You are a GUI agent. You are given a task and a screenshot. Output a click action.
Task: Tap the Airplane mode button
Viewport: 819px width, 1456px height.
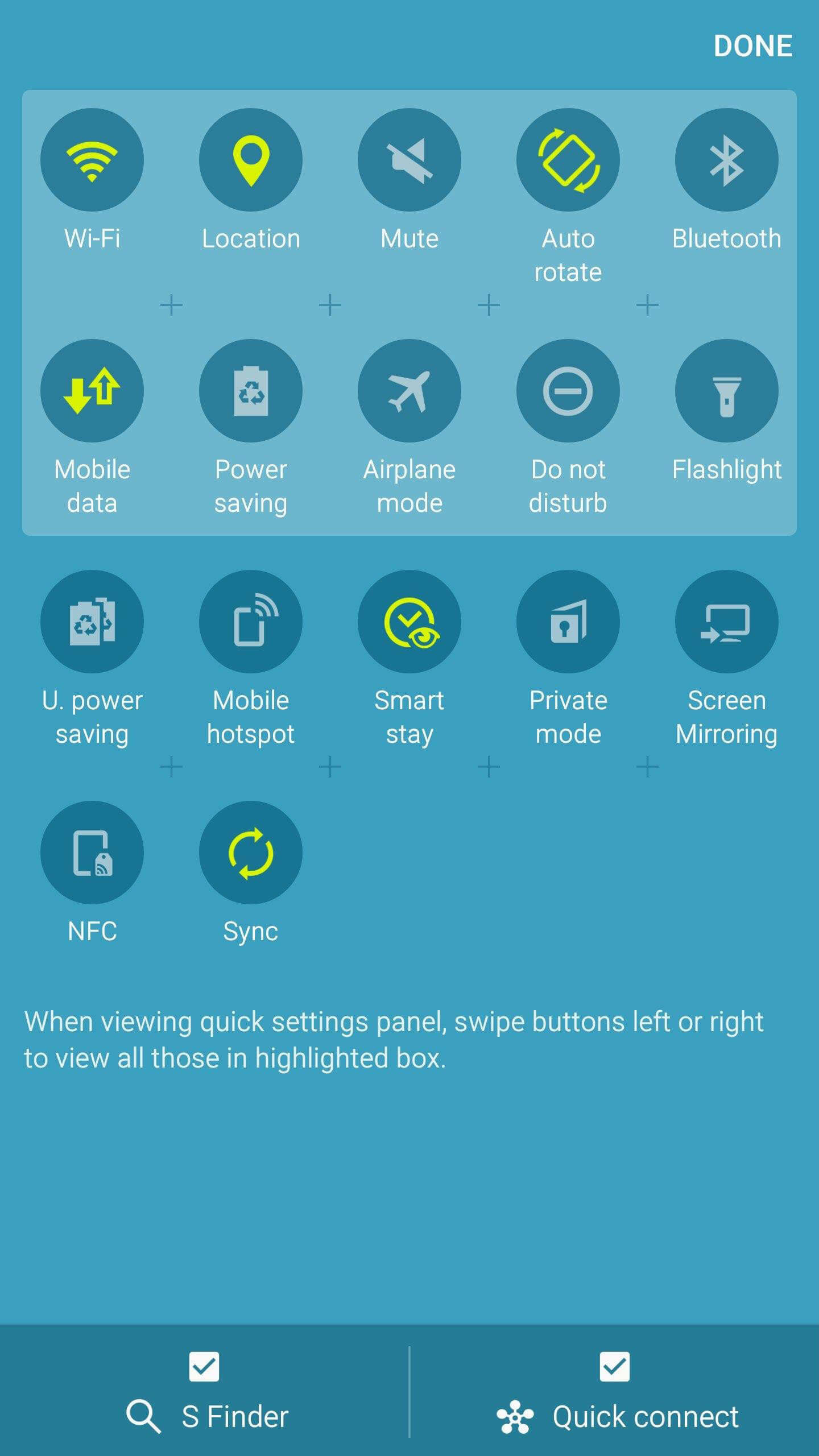(x=409, y=391)
